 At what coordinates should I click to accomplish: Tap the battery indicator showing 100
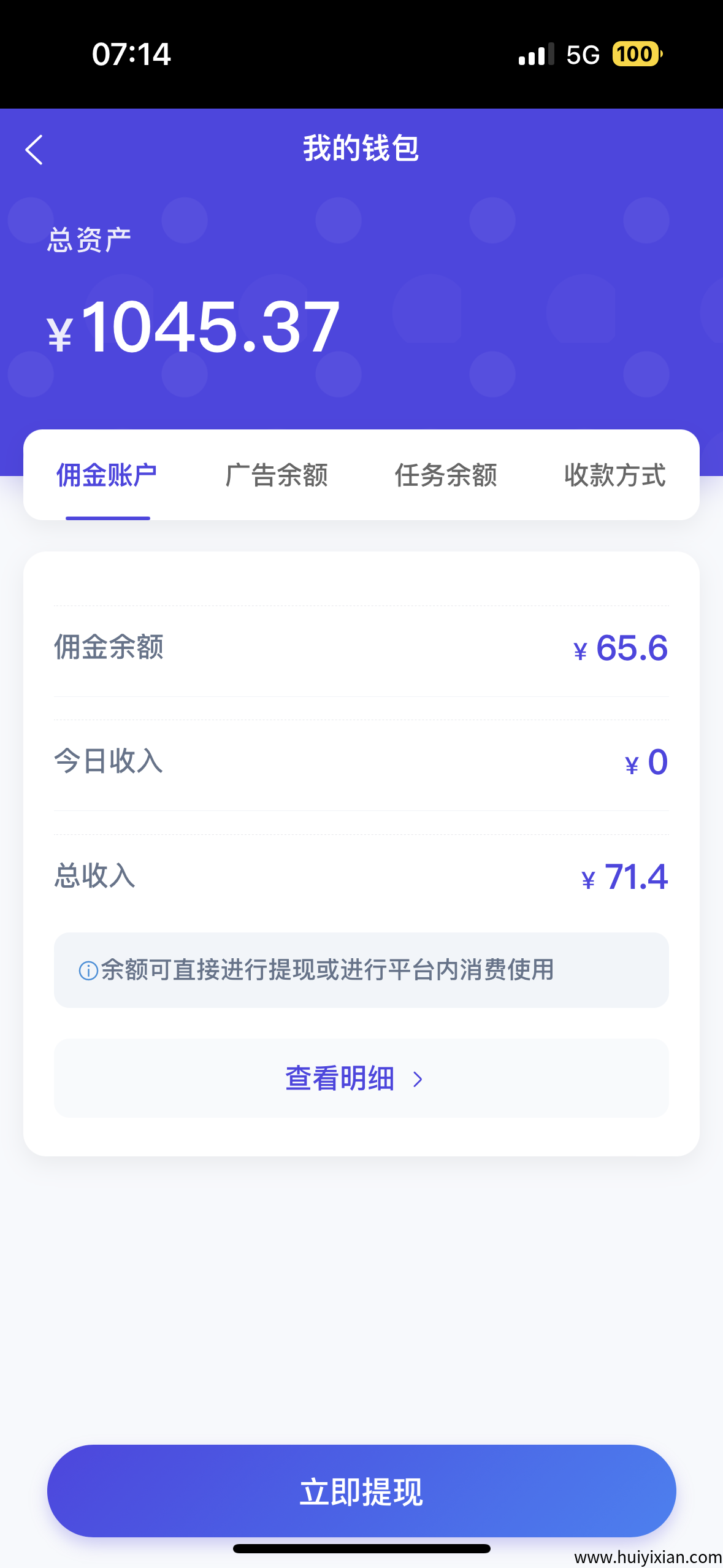(x=637, y=55)
